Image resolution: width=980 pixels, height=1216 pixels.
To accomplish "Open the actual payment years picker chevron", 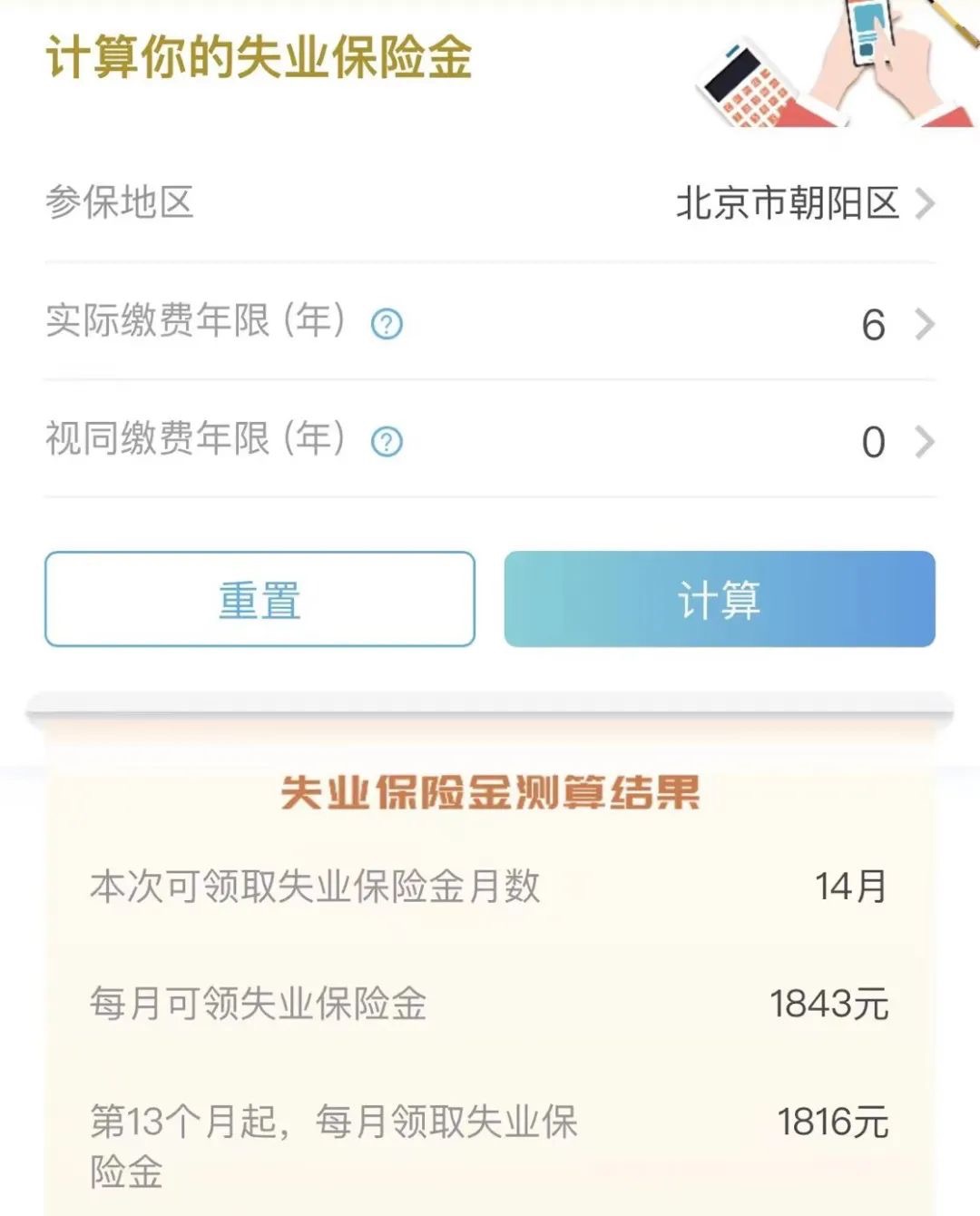I will click(924, 323).
